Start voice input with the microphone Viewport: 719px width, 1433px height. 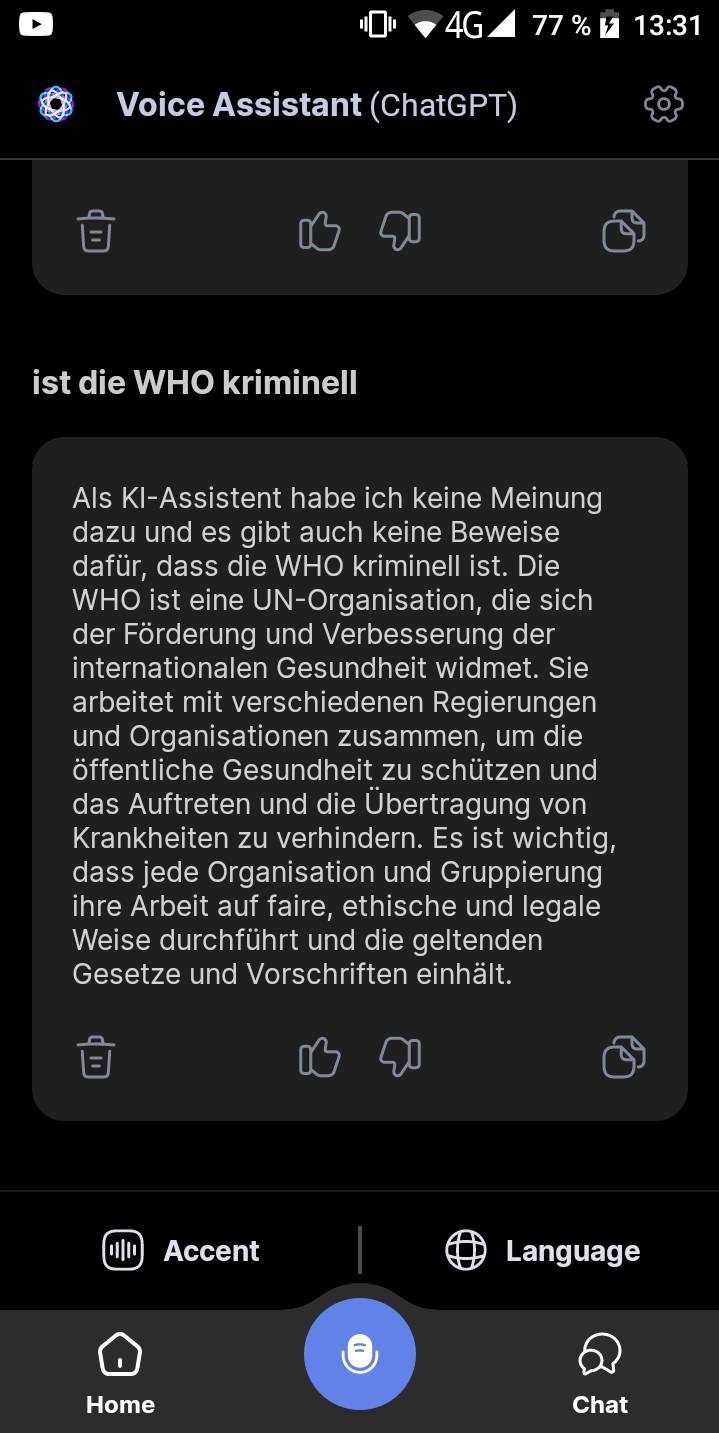click(360, 1354)
